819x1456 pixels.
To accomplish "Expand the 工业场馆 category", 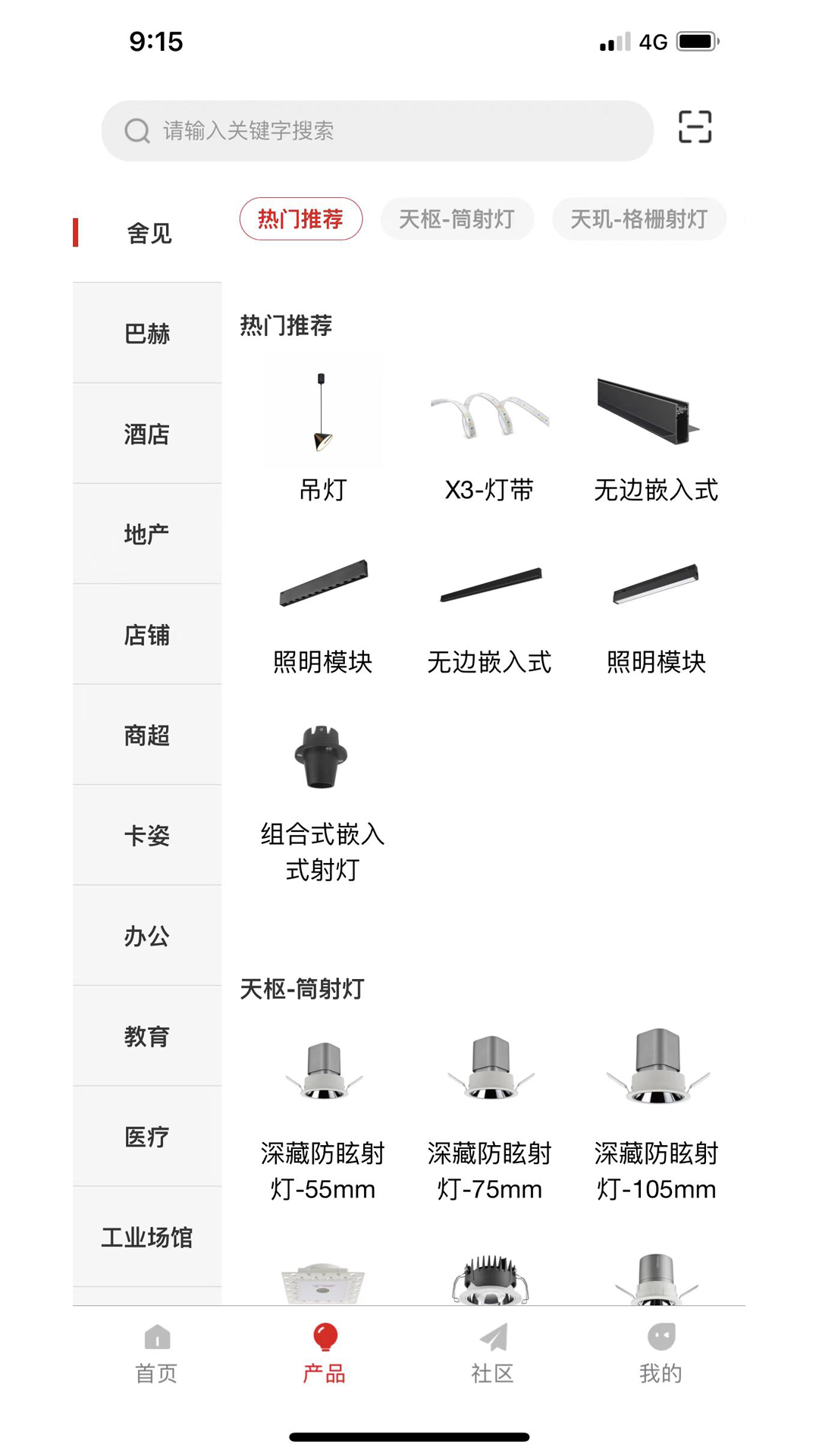I will pos(146,1237).
